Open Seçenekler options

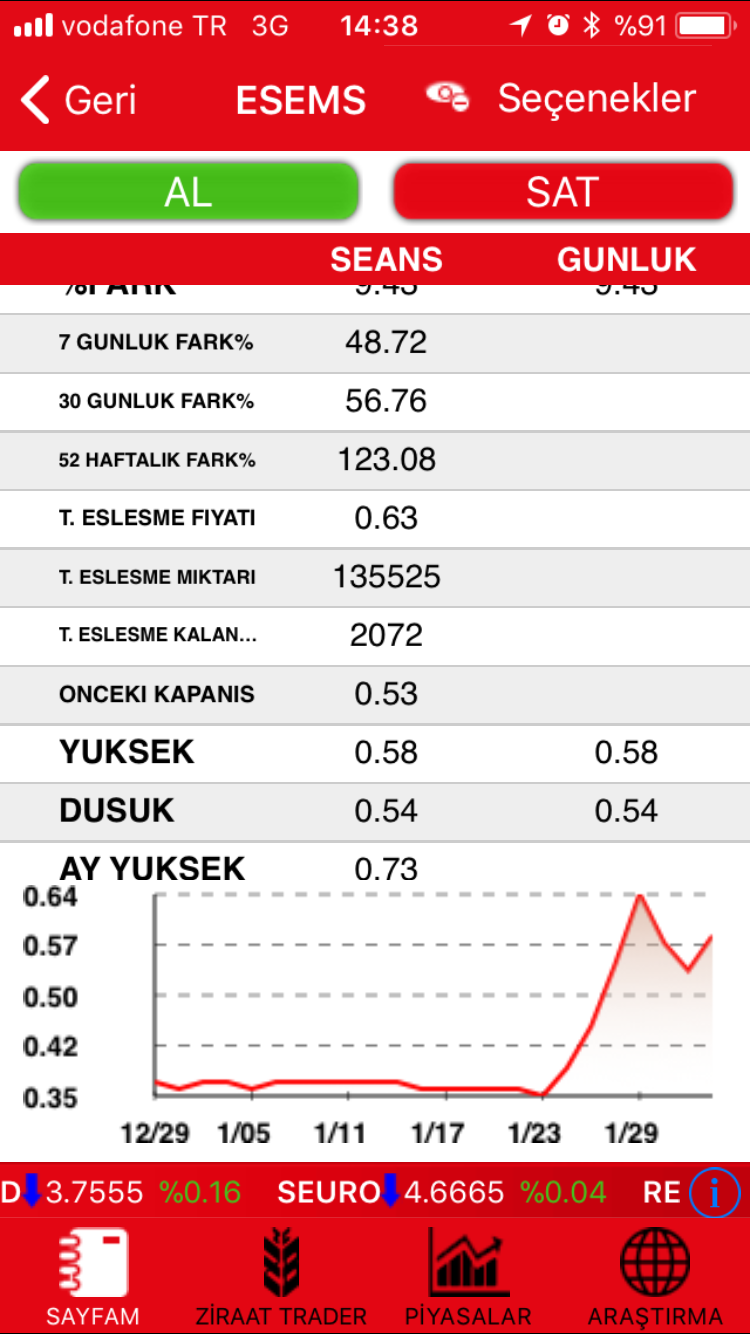coord(561,98)
